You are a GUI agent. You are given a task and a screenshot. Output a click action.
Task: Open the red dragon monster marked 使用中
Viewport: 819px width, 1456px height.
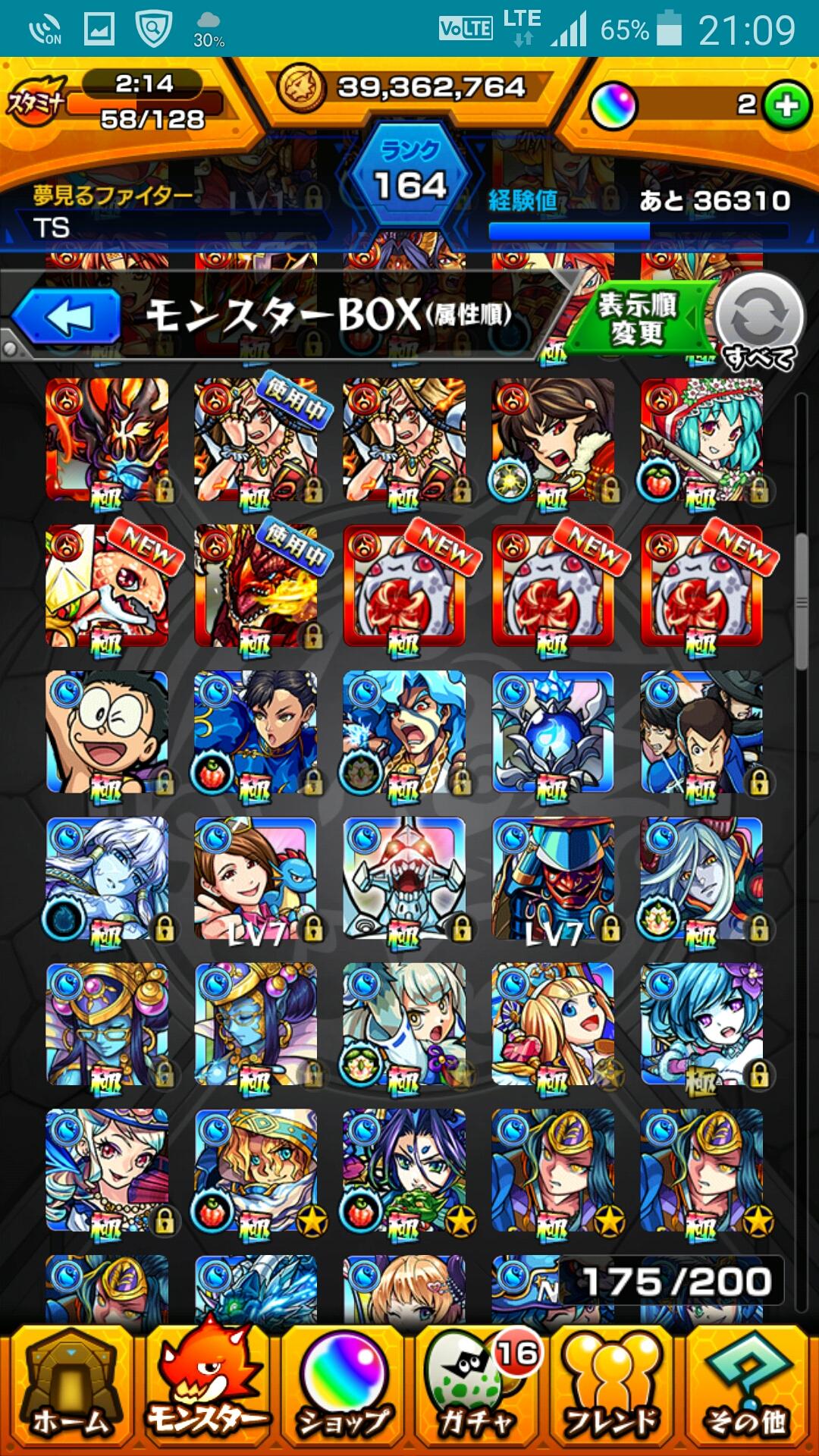[256, 586]
